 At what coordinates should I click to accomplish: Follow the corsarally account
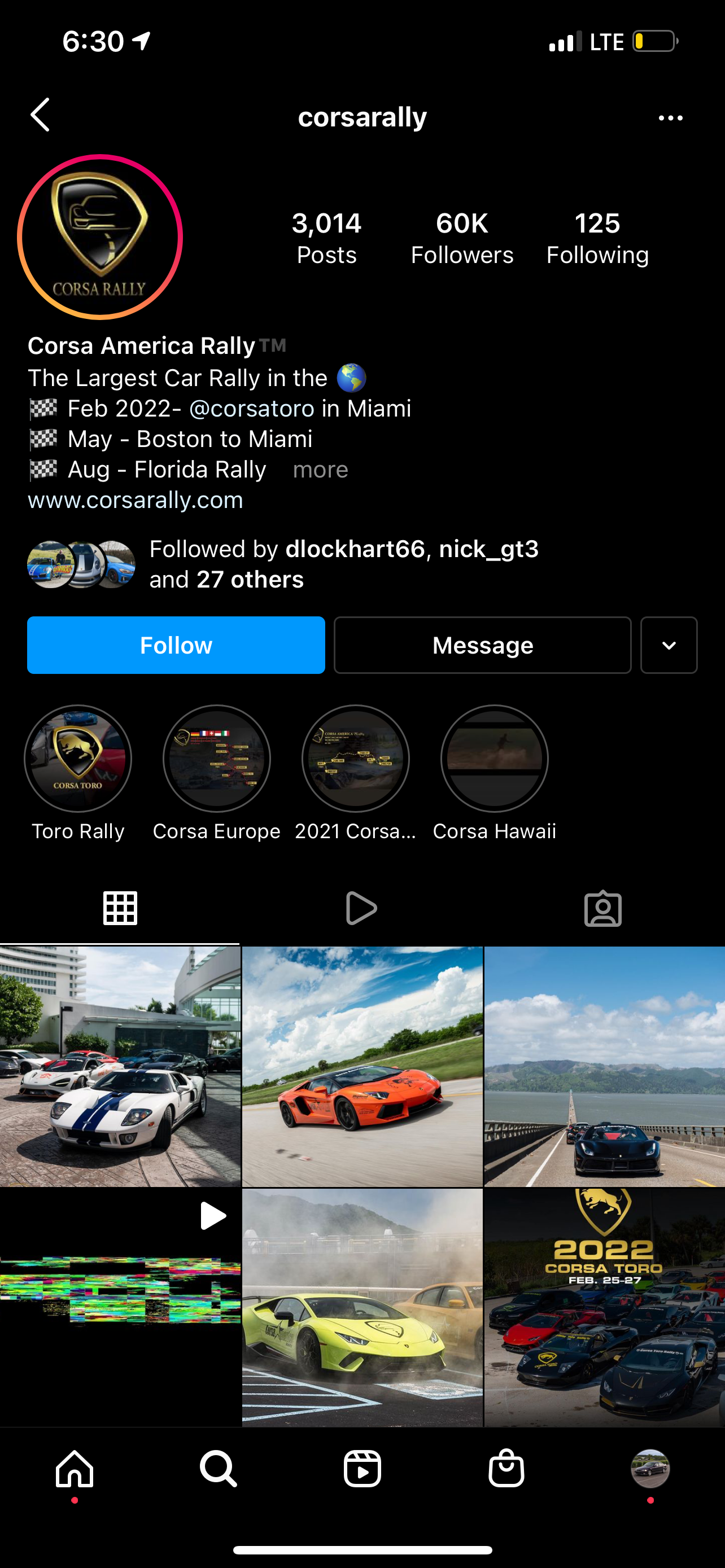176,645
